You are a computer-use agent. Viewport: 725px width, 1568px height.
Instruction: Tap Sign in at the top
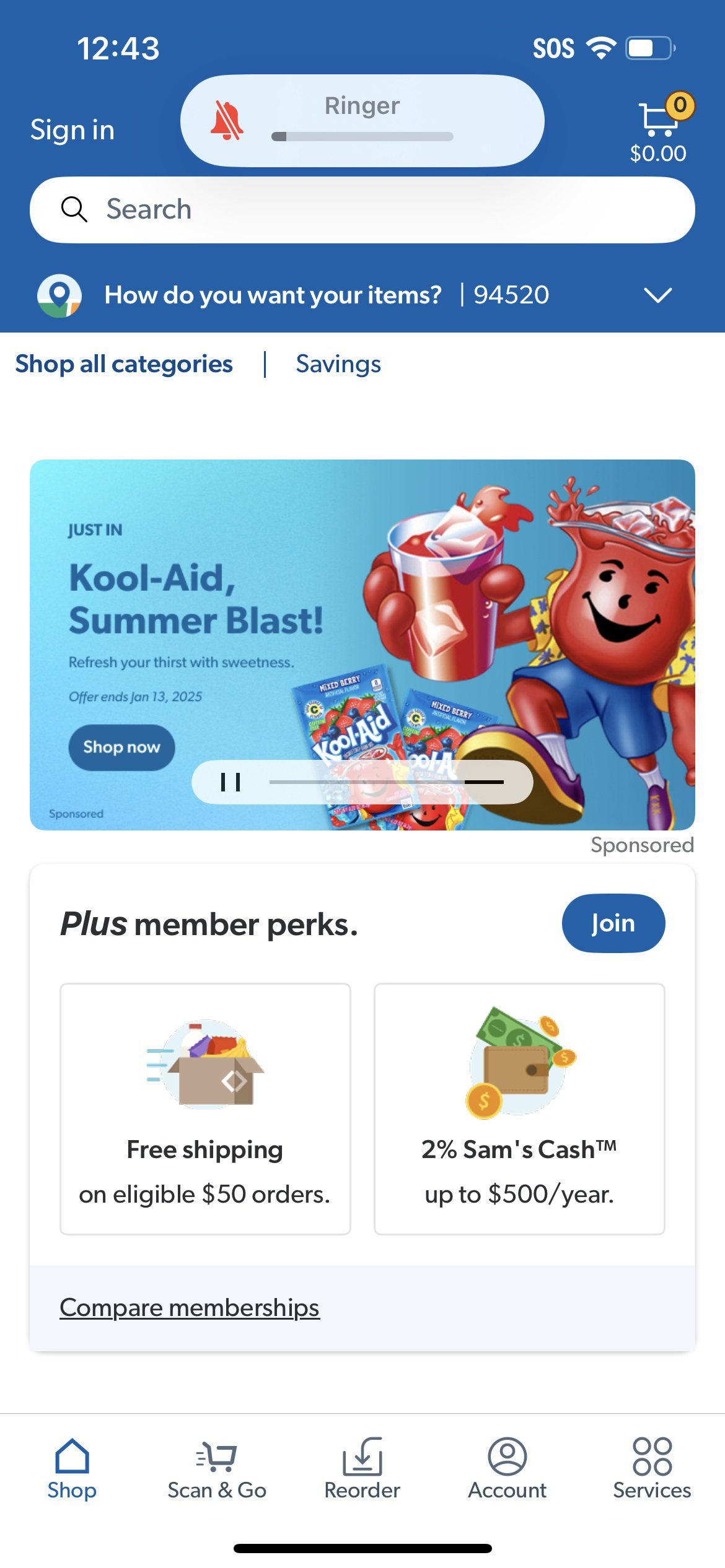tap(72, 130)
